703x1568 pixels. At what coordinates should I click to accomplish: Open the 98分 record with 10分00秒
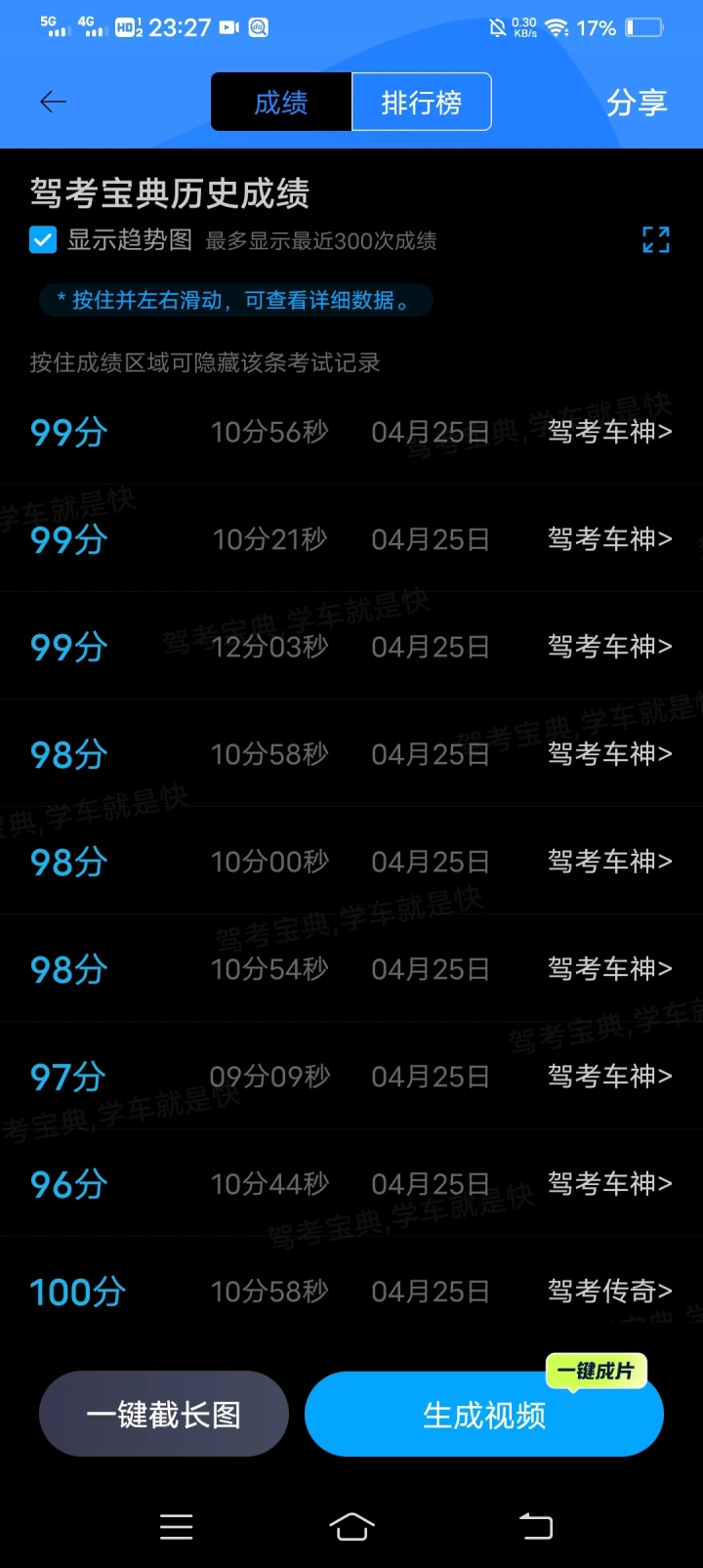tap(351, 862)
